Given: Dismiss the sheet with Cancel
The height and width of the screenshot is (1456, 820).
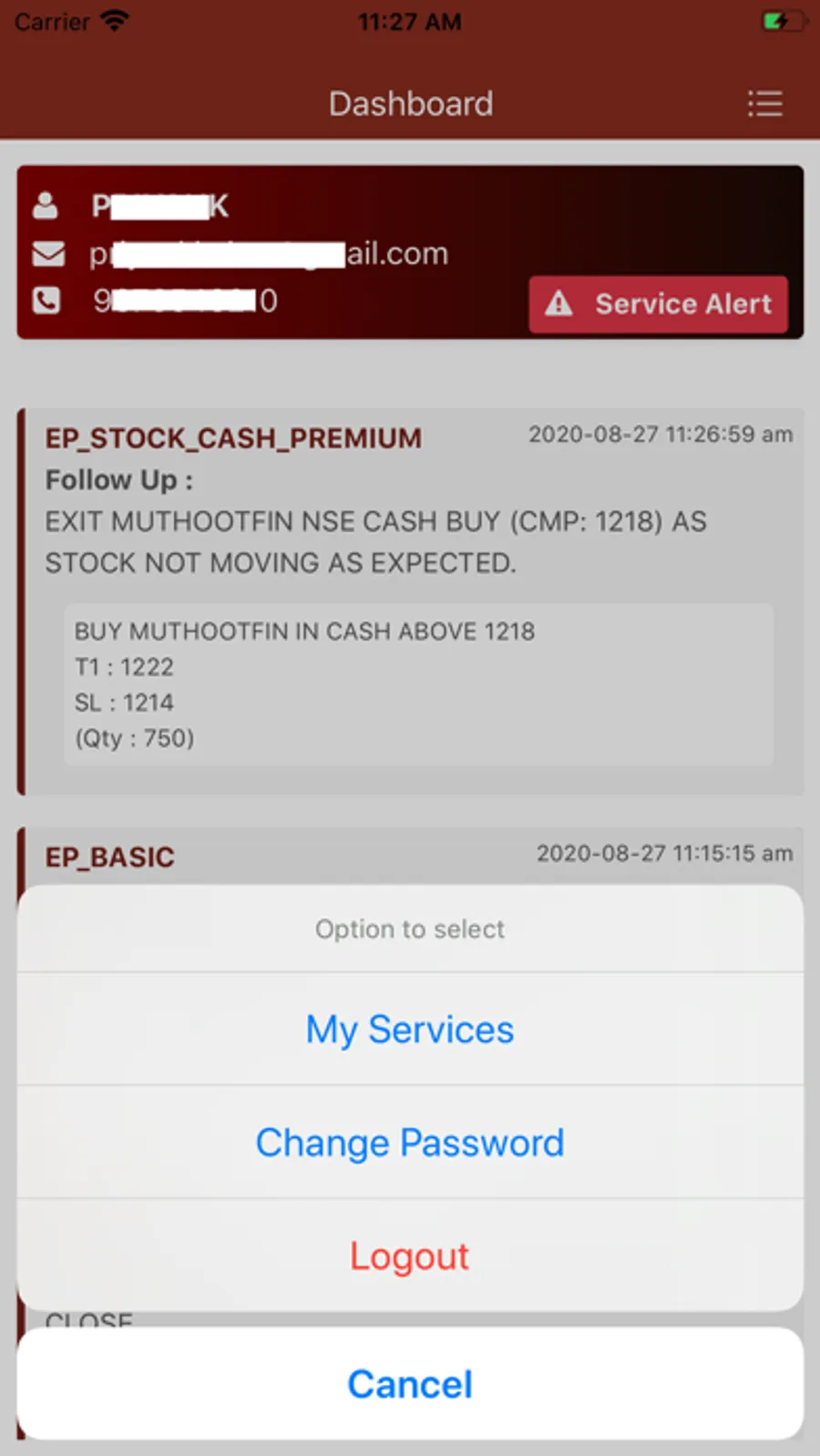Looking at the screenshot, I should point(410,1383).
